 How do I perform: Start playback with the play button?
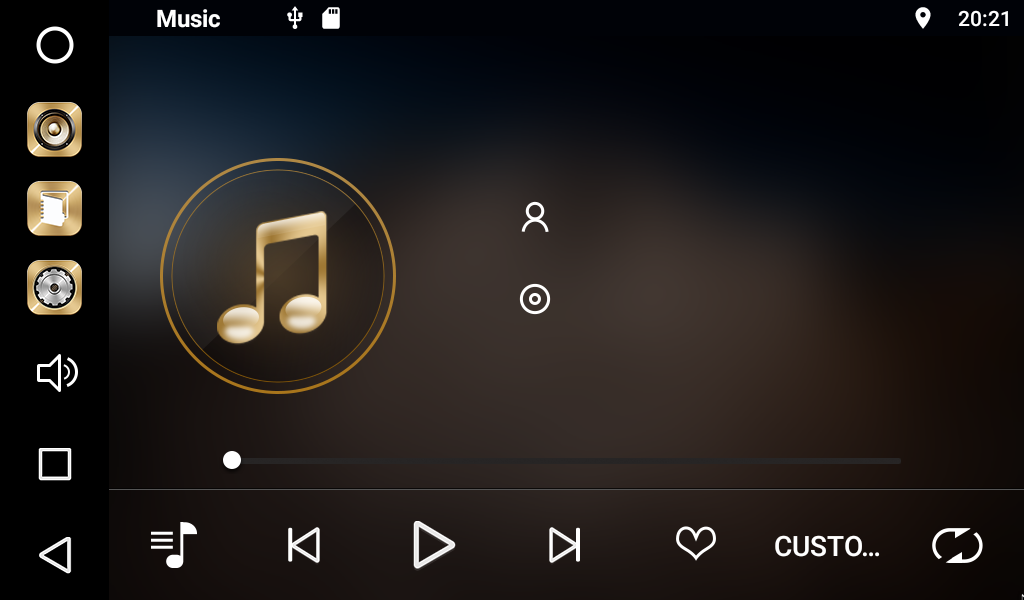pos(433,545)
